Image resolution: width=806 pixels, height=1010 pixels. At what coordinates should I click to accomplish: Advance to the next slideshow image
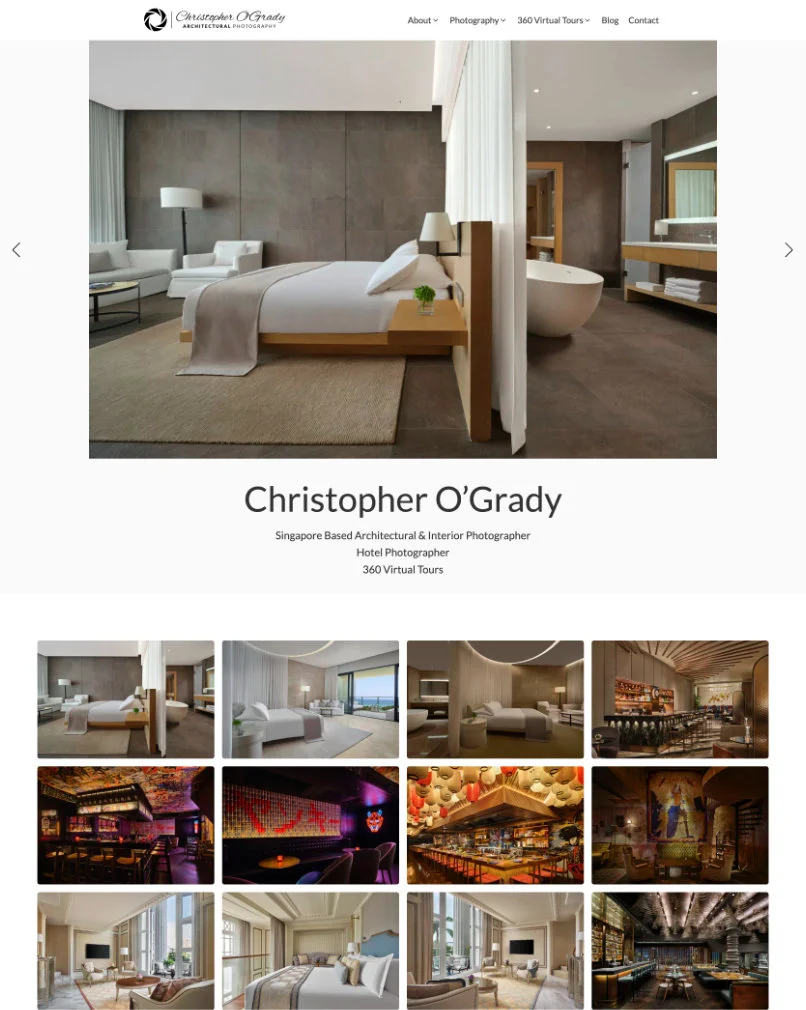click(x=788, y=250)
